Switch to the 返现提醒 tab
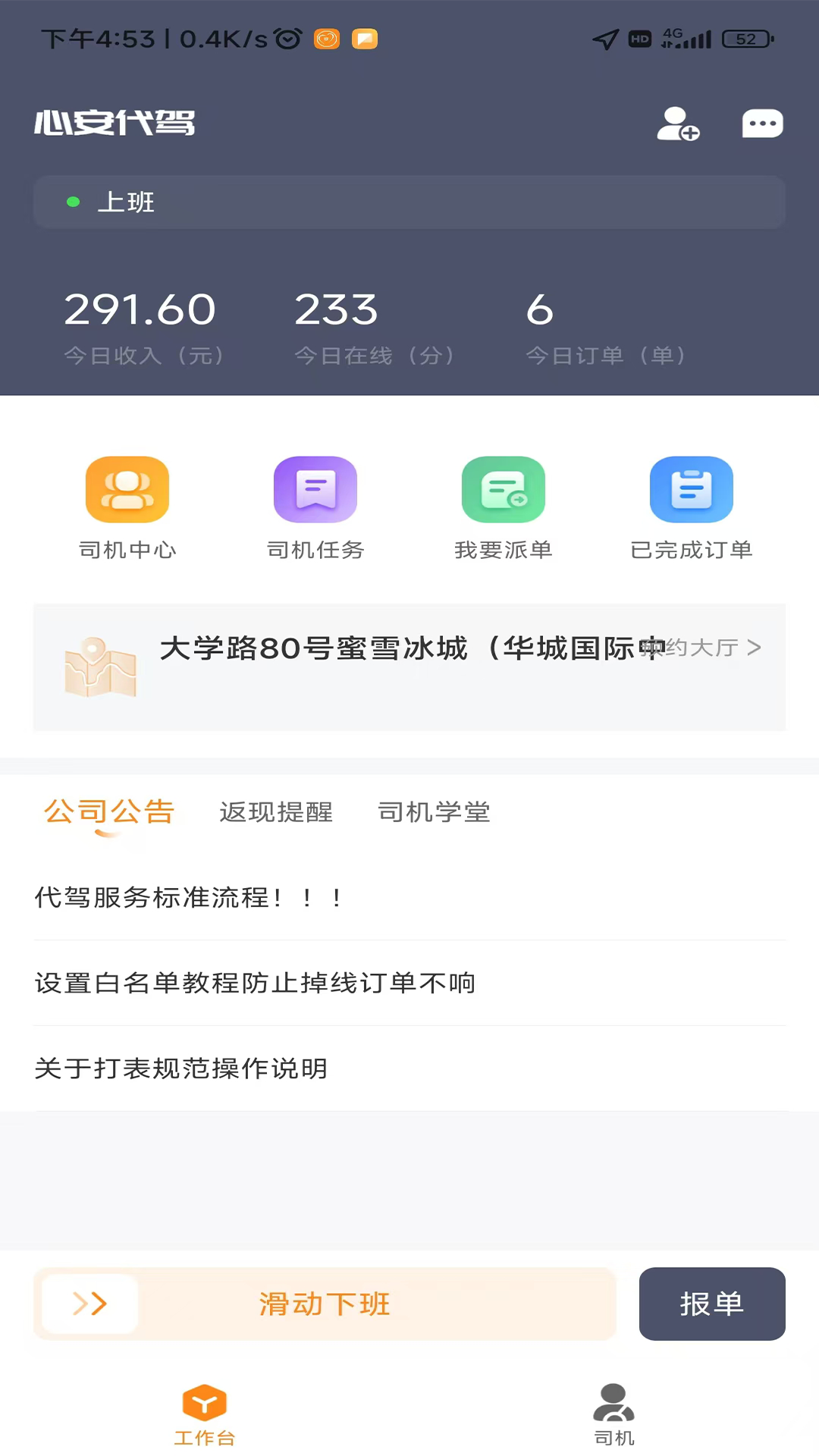Image resolution: width=819 pixels, height=1456 pixels. point(276,812)
